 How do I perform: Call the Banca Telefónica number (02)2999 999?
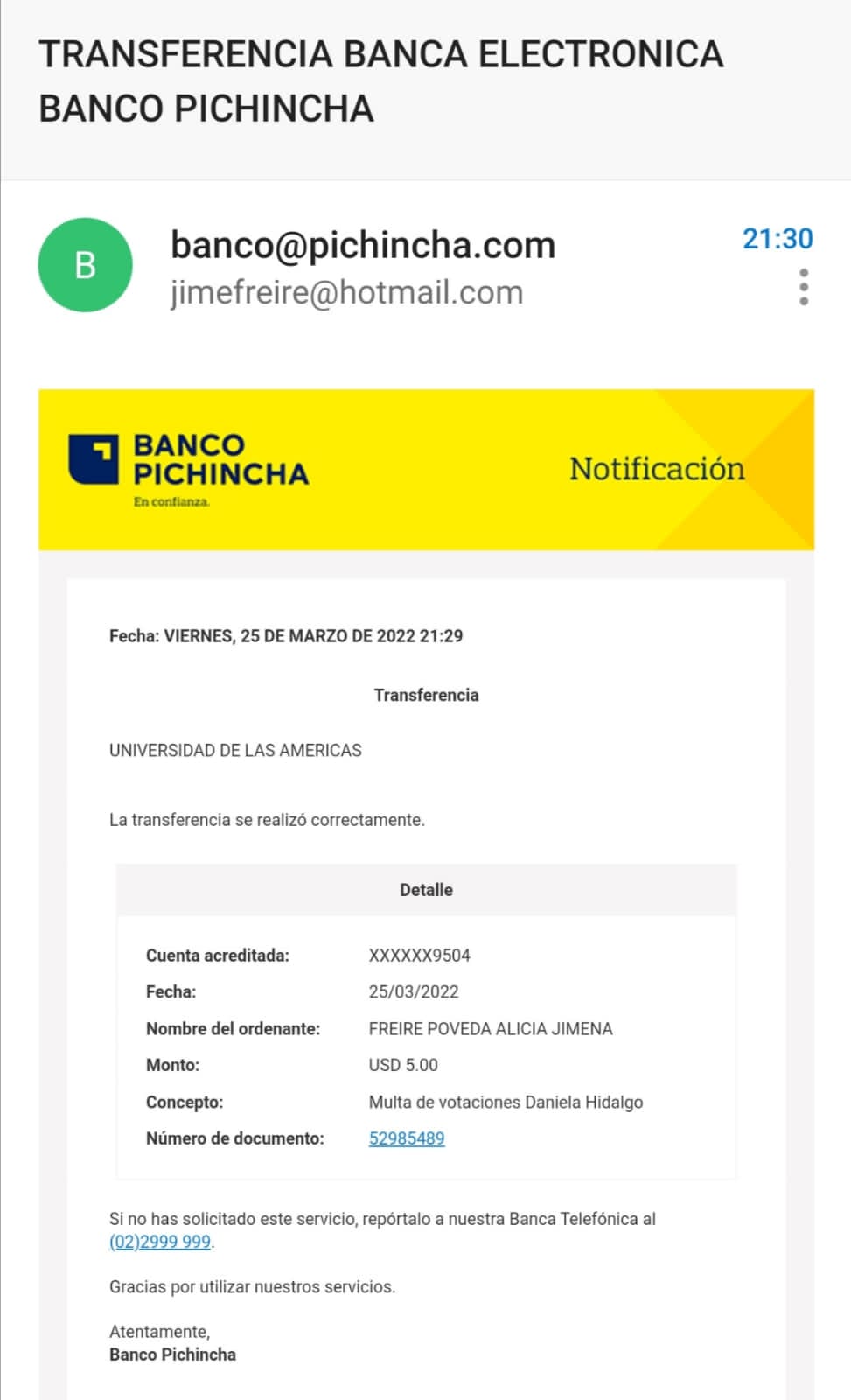click(x=160, y=1242)
